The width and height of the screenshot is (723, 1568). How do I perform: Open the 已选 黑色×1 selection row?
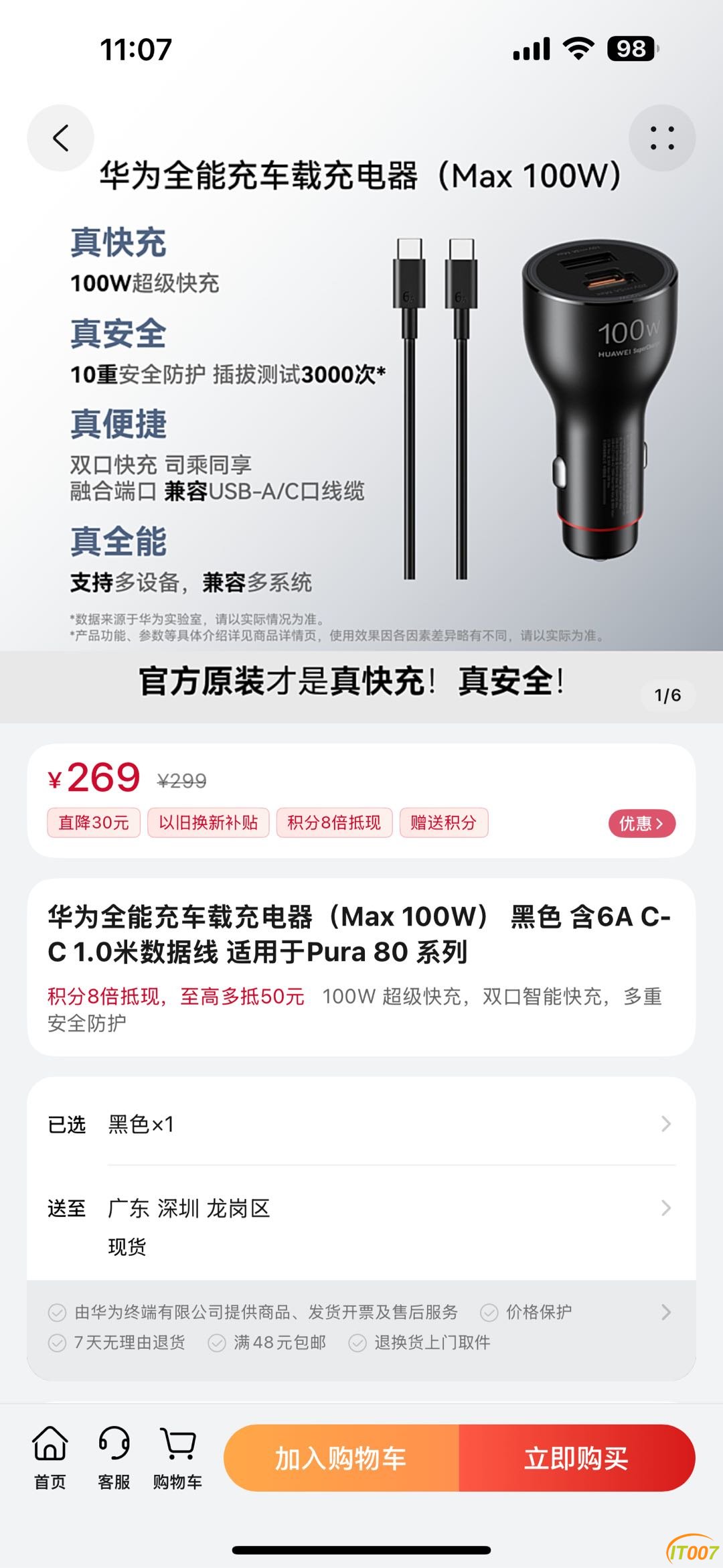tap(361, 1124)
